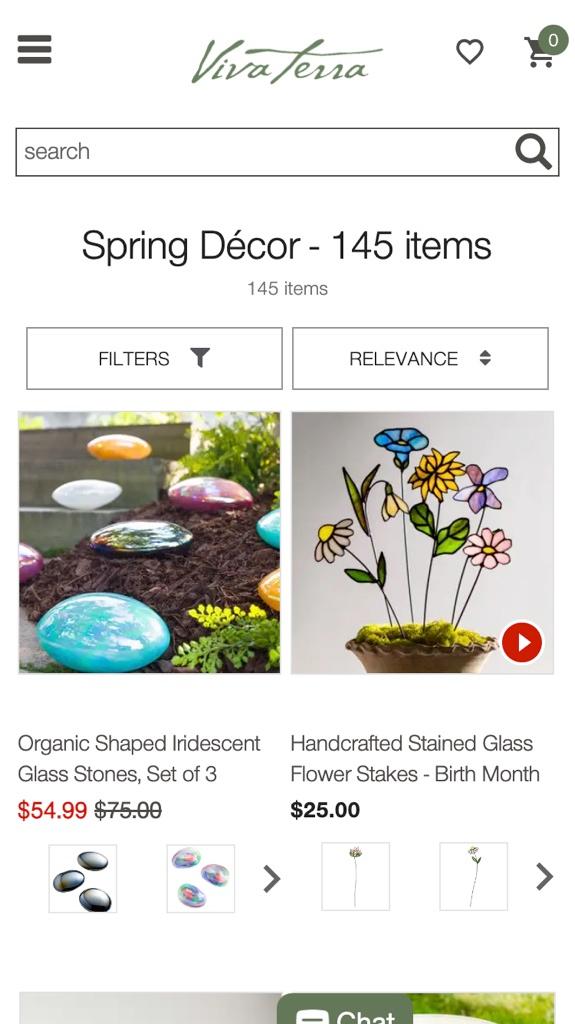Viewport: 575px width, 1024px height.
Task: Open the Chat widget
Action: click(x=345, y=1010)
